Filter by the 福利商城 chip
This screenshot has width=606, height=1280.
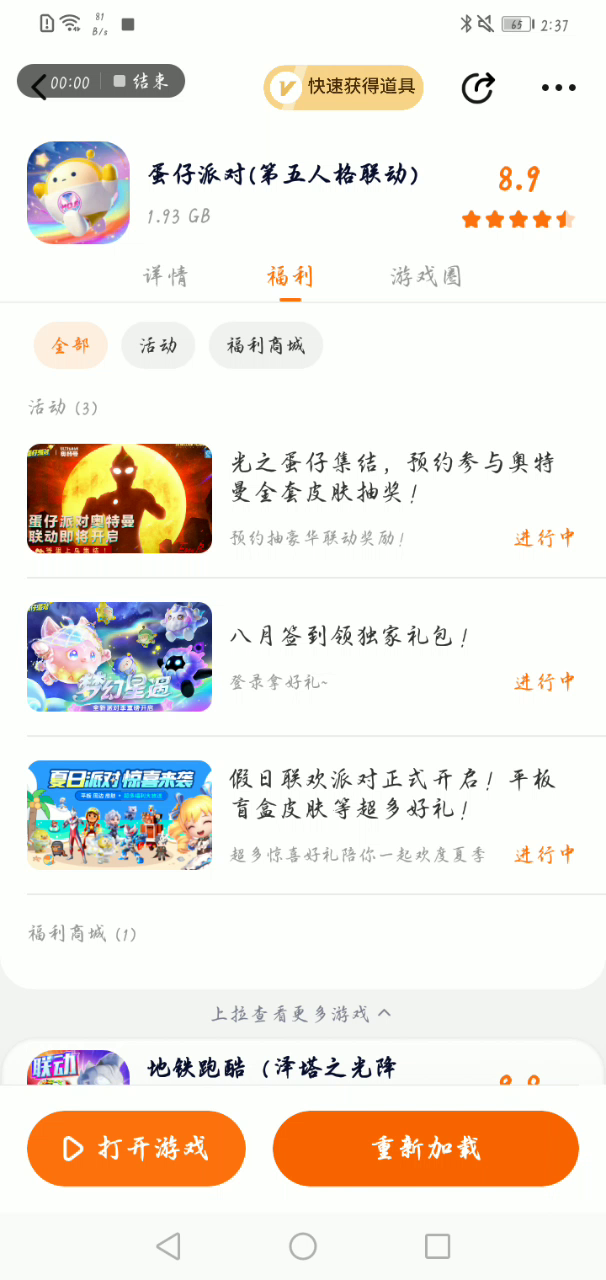tap(266, 346)
